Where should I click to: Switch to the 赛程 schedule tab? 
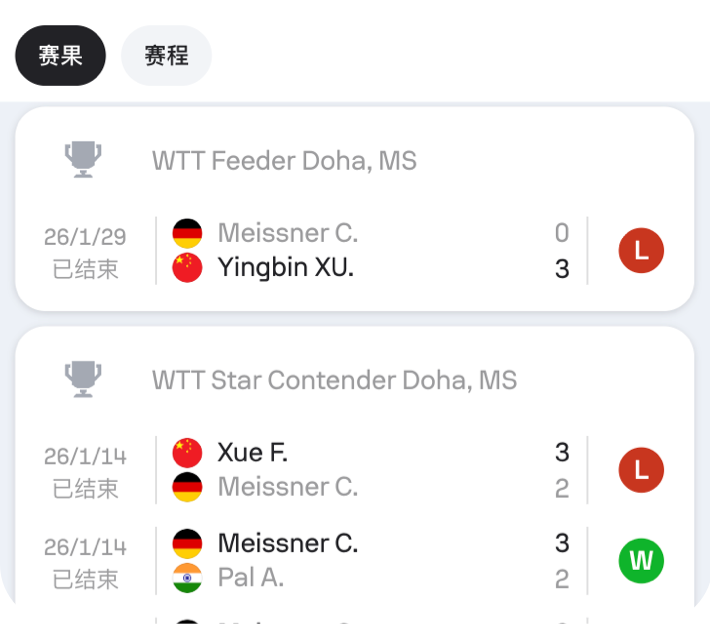click(166, 55)
